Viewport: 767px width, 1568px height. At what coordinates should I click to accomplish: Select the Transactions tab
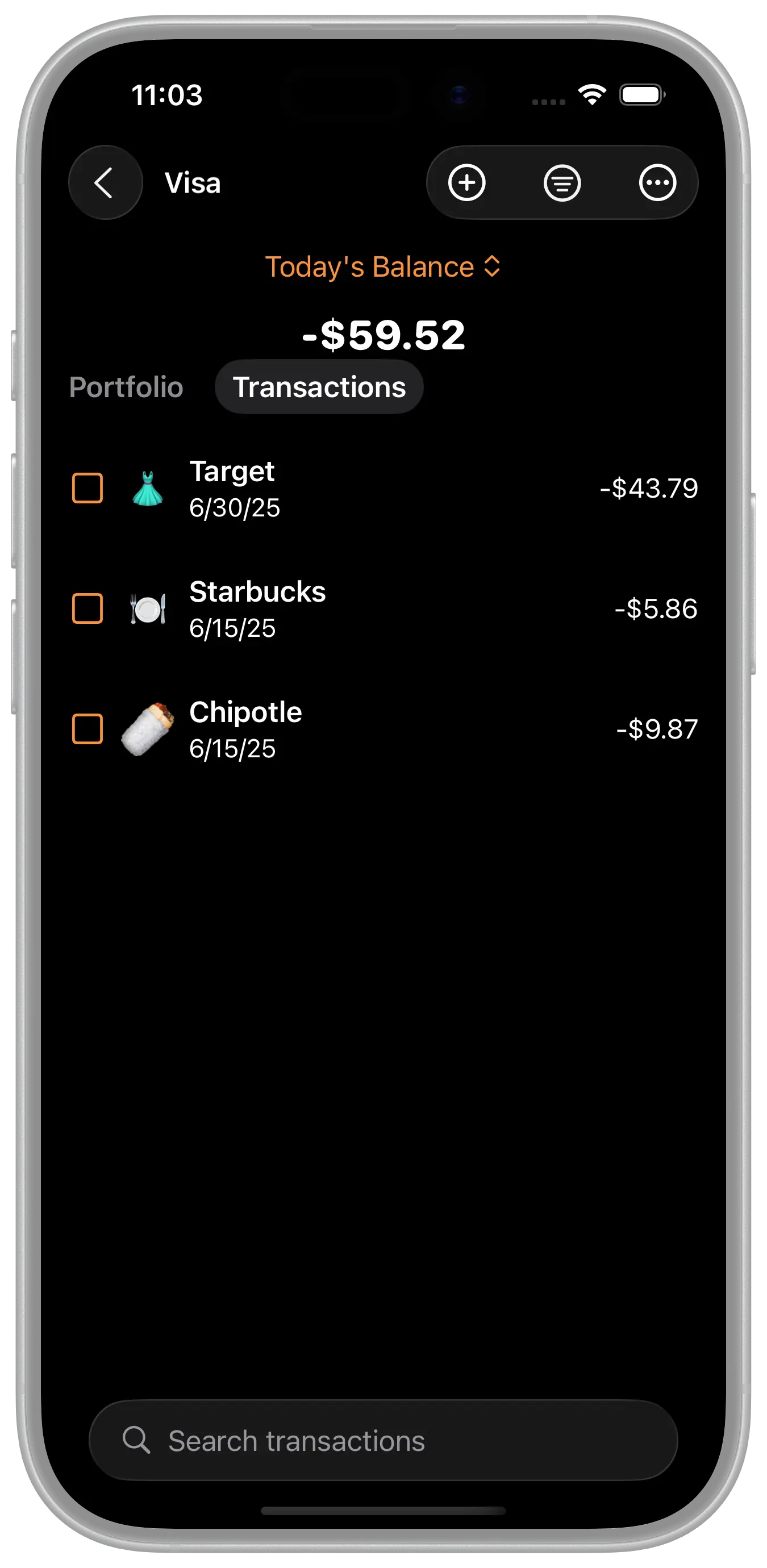tap(319, 387)
